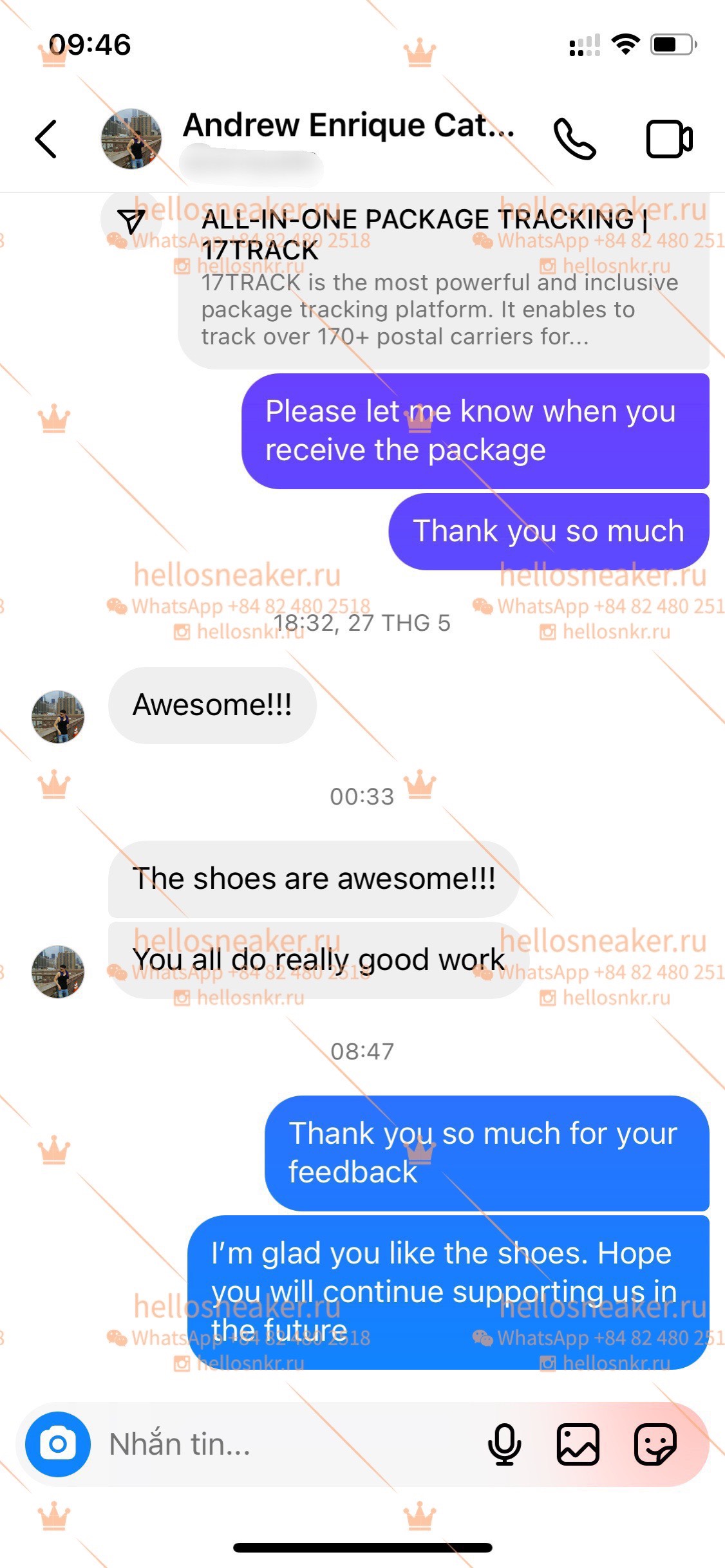Screen dimensions: 725x1568
Task: Go back to the message list
Action: click(46, 138)
